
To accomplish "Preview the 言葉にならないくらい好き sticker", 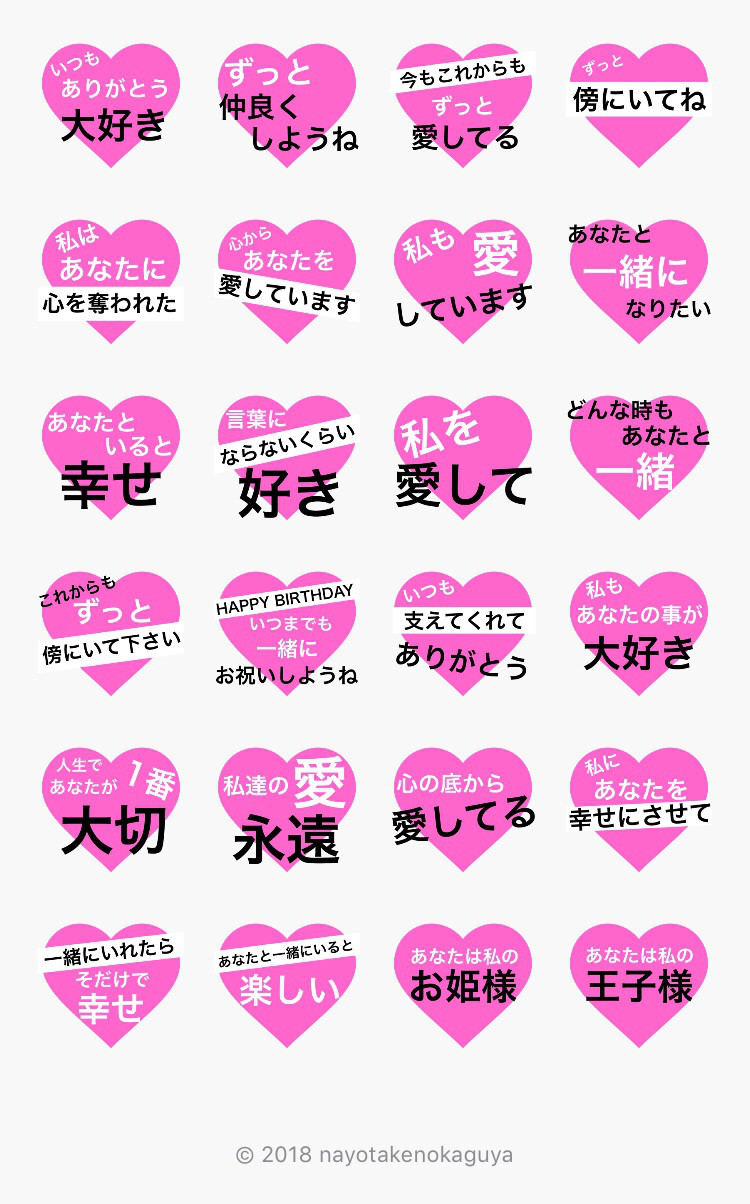I will [x=287, y=457].
